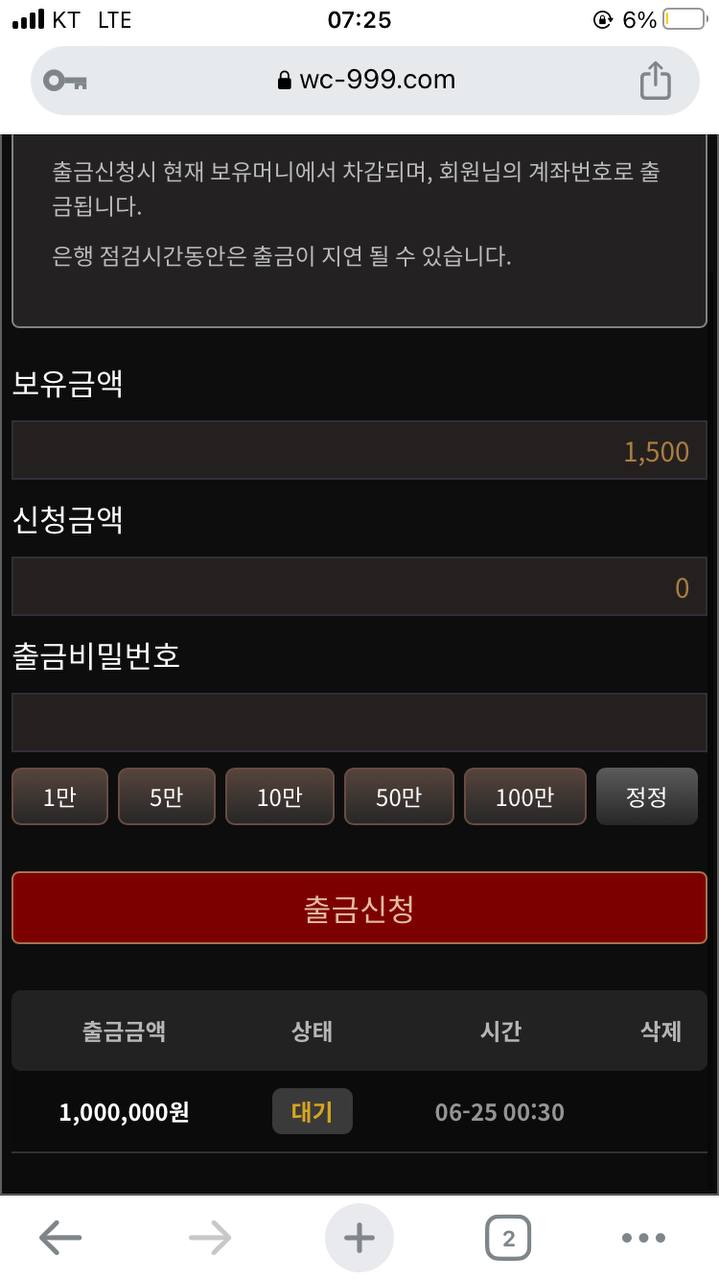
Task: Go back to the previous page
Action: (x=60, y=1238)
